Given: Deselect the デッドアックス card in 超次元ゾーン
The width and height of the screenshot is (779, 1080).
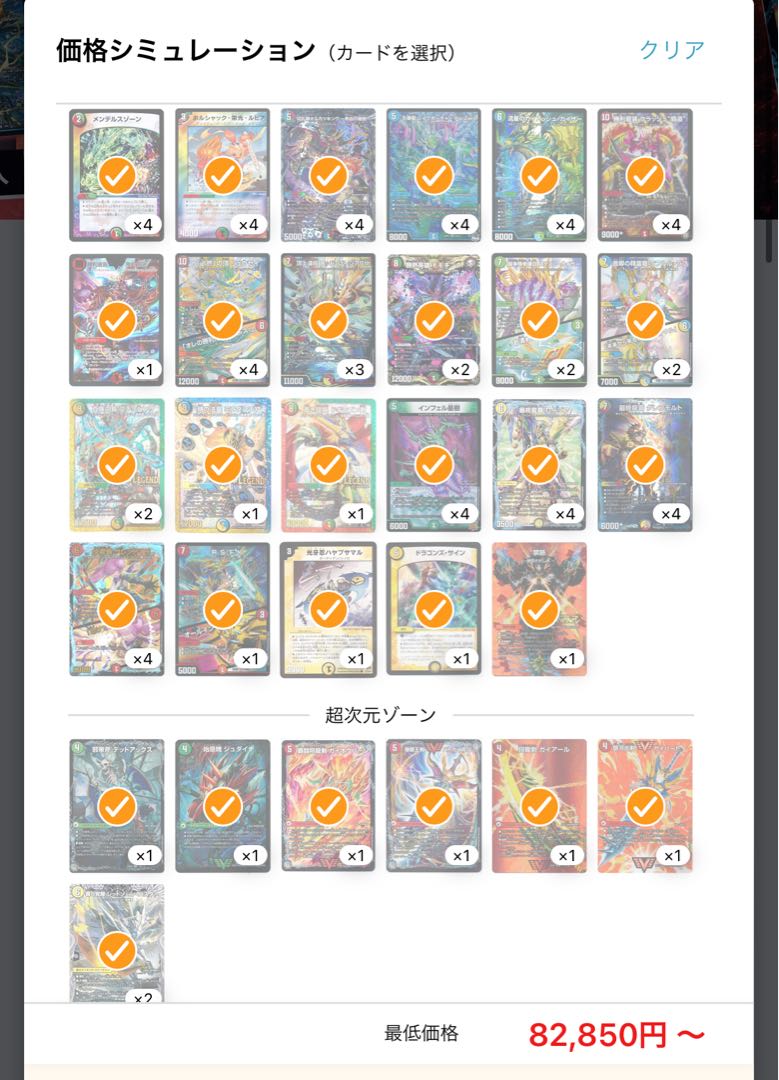Looking at the screenshot, I should (x=117, y=805).
